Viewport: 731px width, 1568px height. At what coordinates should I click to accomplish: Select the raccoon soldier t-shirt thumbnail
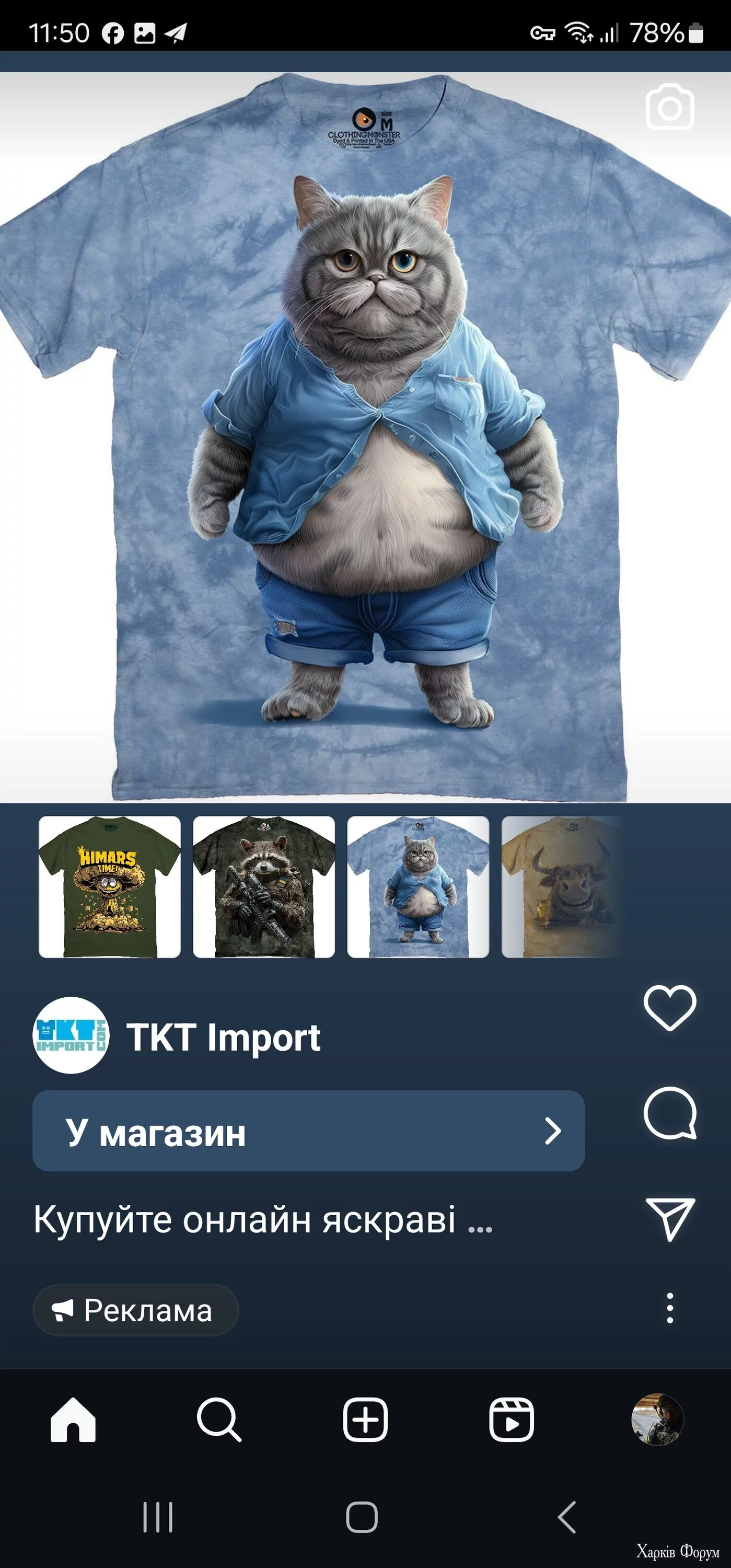tap(263, 887)
